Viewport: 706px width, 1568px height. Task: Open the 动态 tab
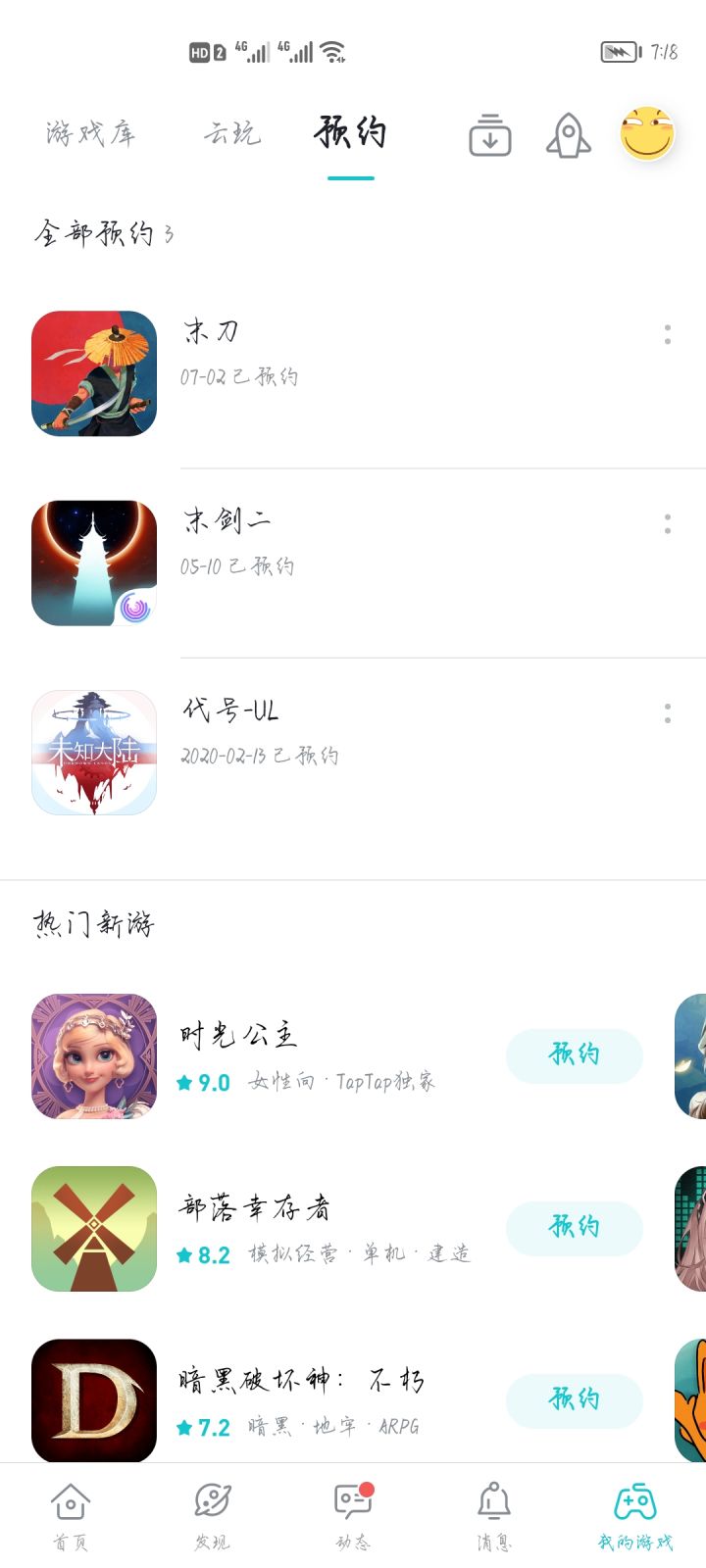click(353, 1515)
